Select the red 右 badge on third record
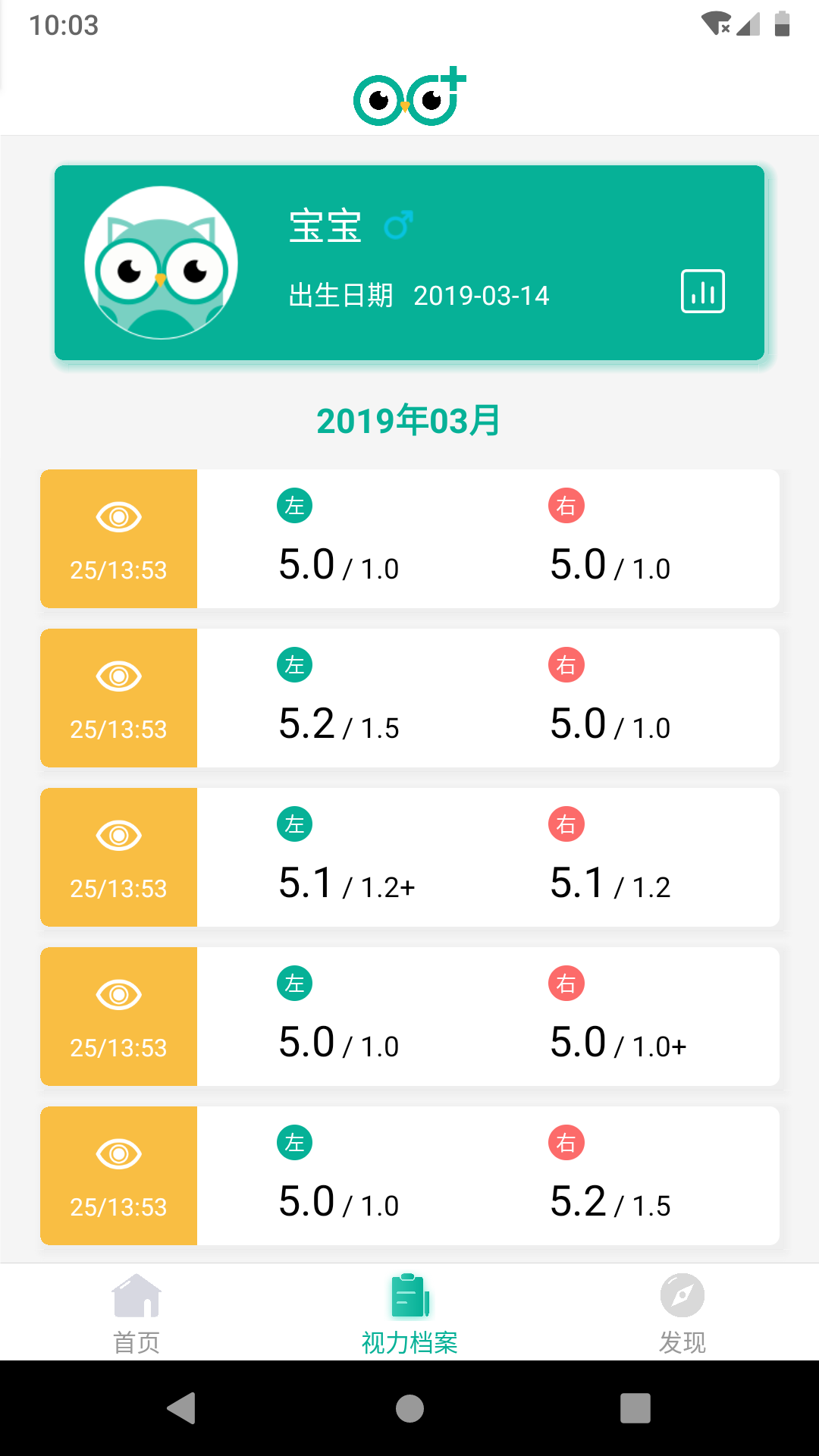This screenshot has width=819, height=1456. point(566,824)
